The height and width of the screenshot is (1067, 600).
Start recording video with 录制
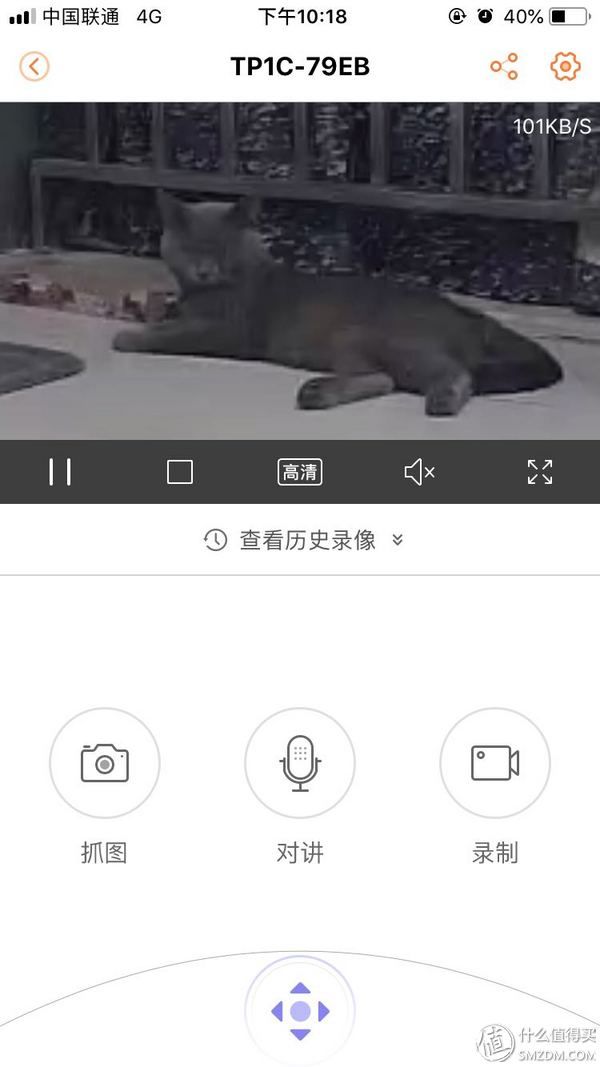tap(495, 763)
